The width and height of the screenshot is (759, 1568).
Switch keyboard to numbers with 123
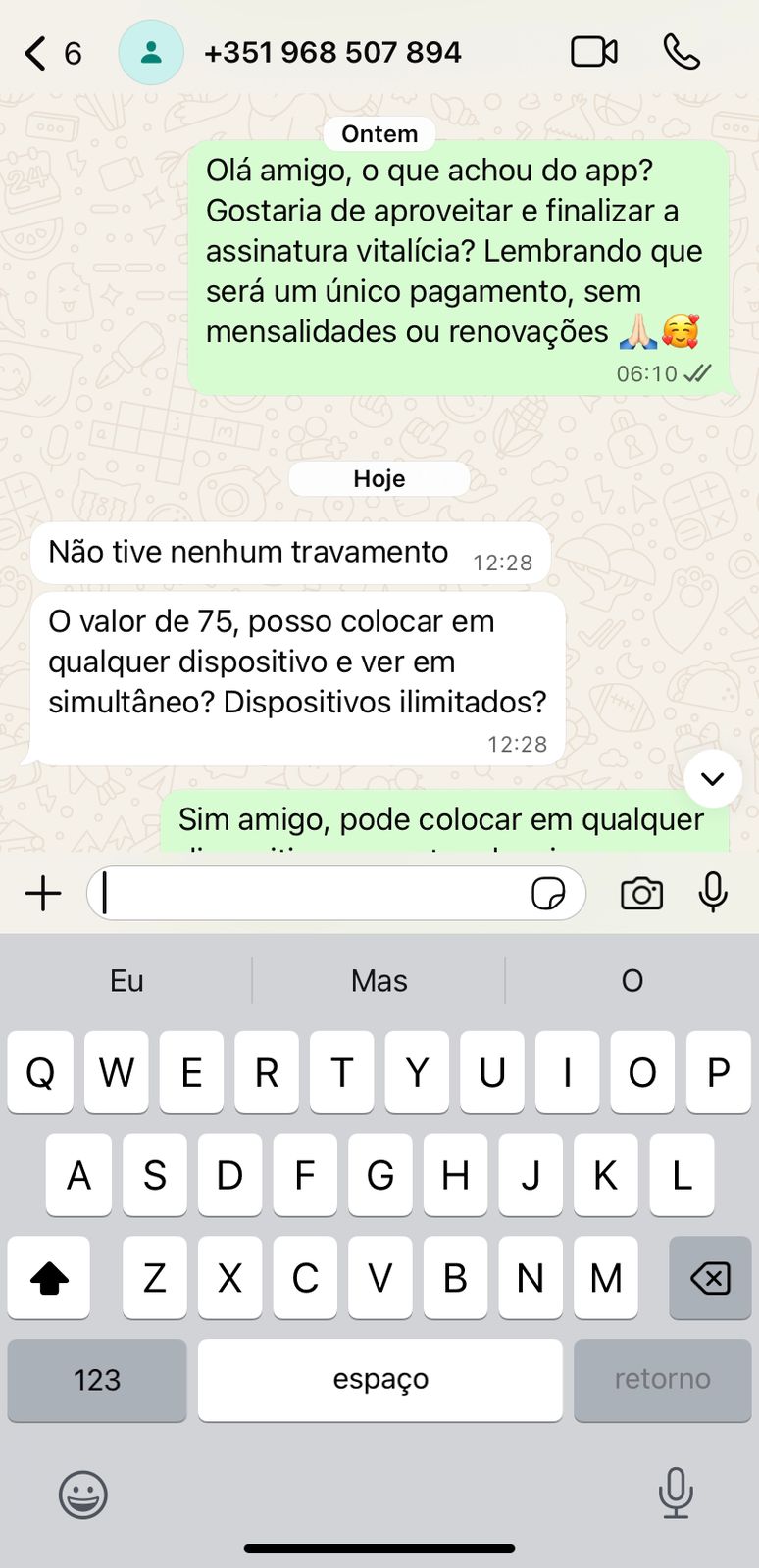[96, 1379]
